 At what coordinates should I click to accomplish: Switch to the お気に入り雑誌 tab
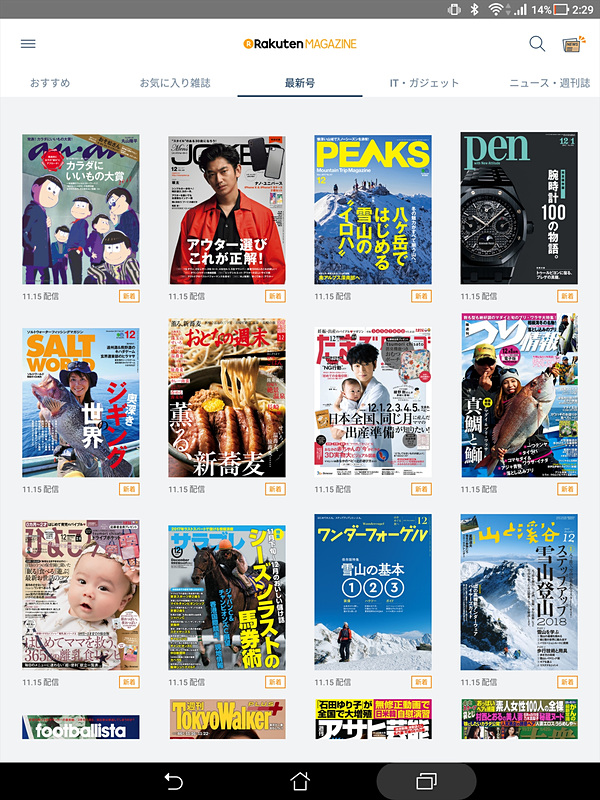pyautogui.click(x=175, y=83)
